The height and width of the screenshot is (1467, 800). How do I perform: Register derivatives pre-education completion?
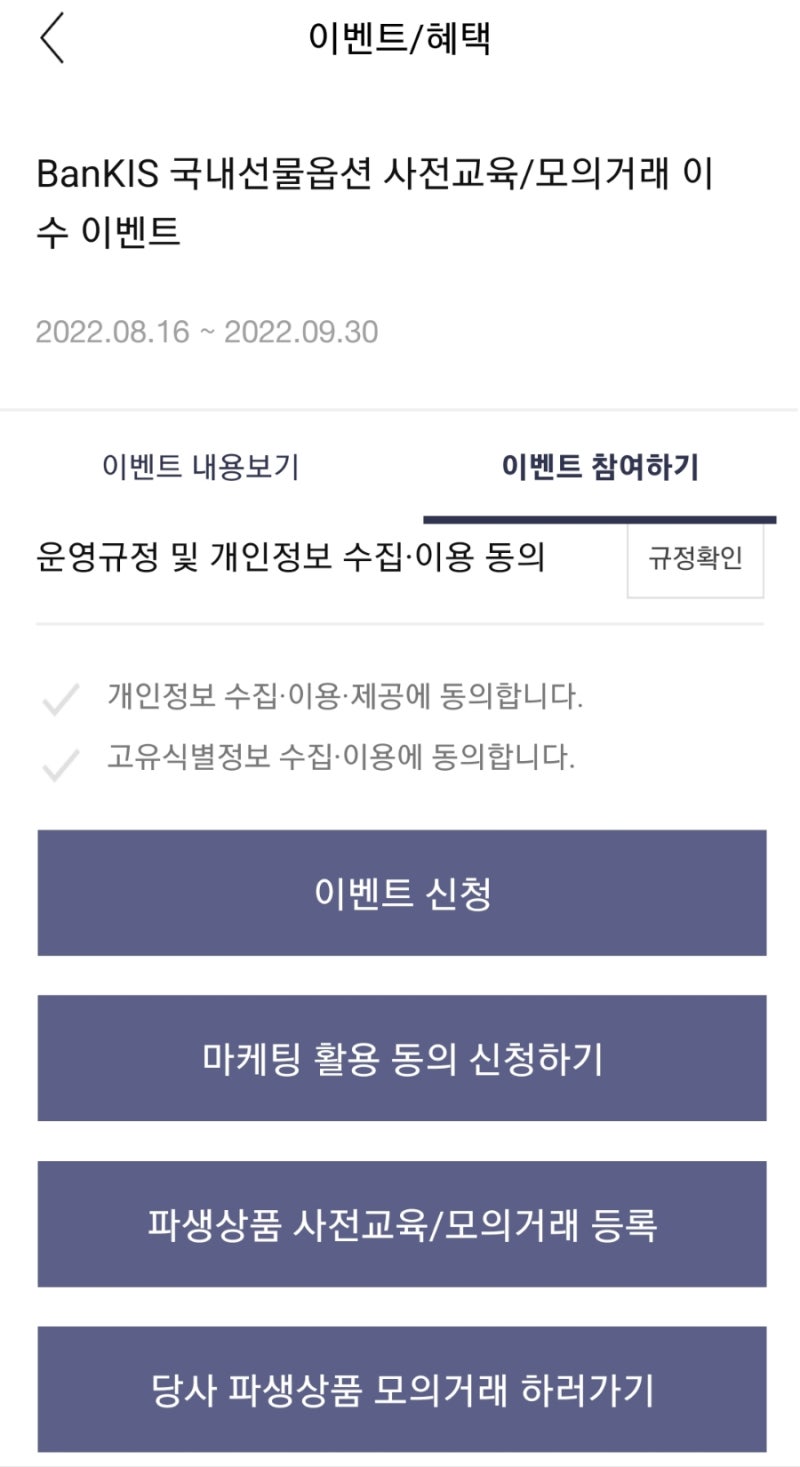tap(400, 1224)
